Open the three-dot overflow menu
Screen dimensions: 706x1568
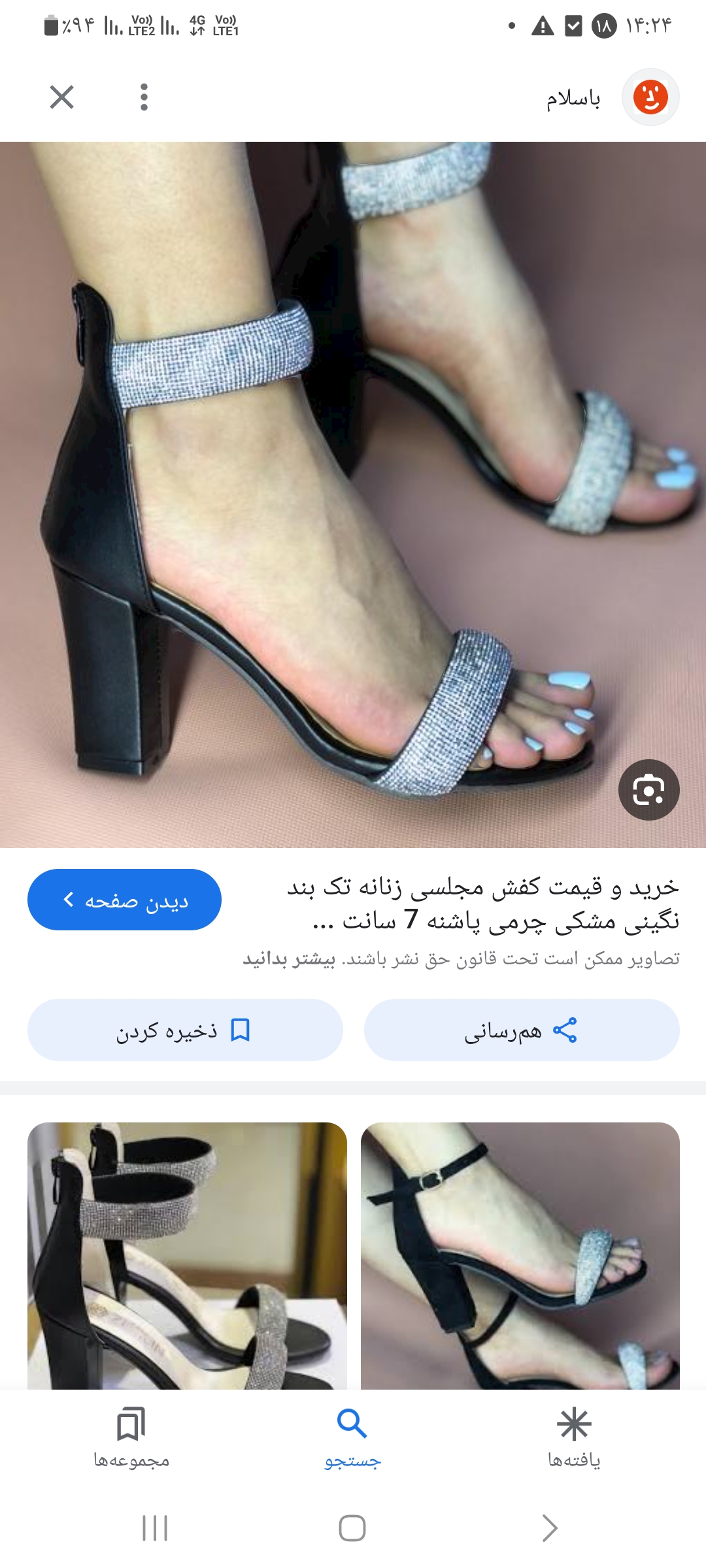point(144,97)
